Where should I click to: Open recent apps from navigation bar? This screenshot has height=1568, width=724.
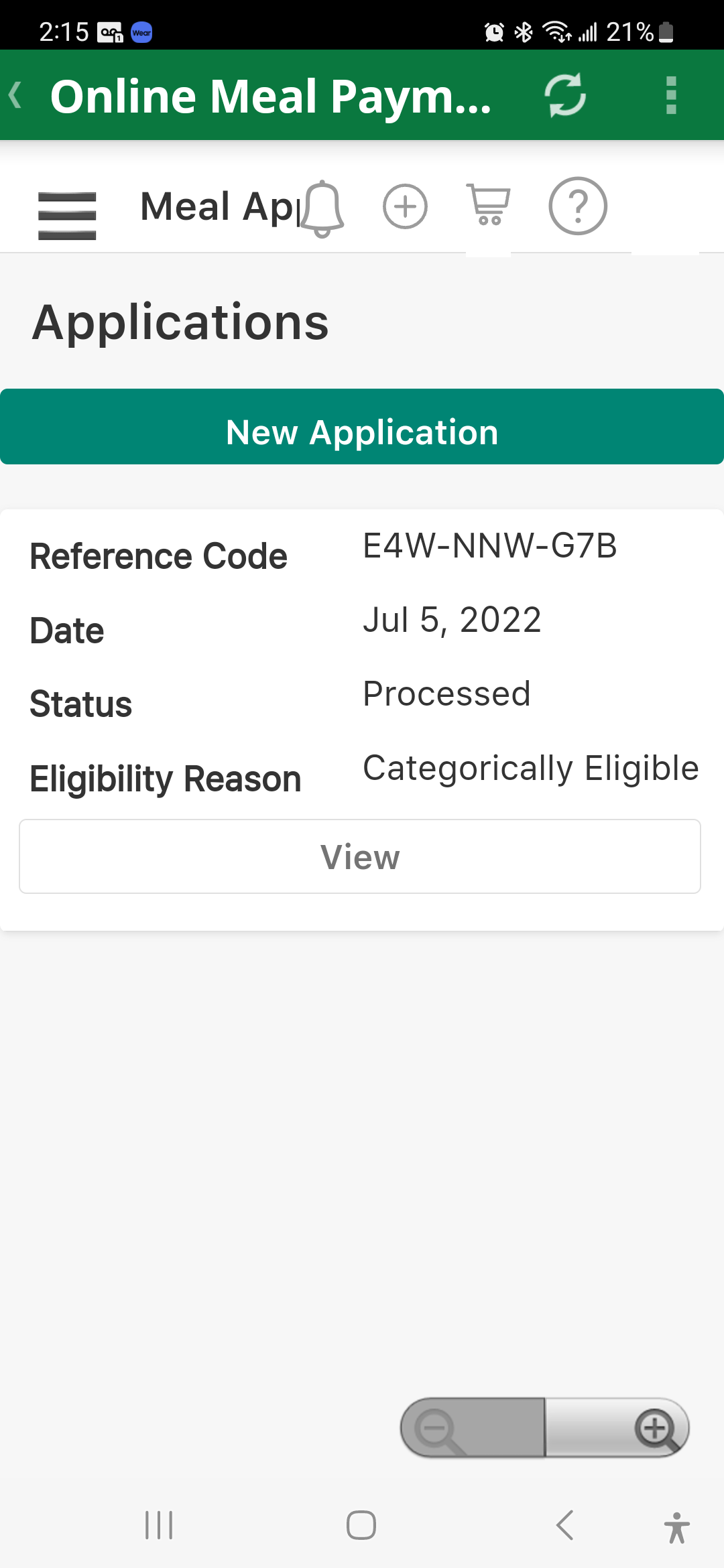pos(159,1525)
